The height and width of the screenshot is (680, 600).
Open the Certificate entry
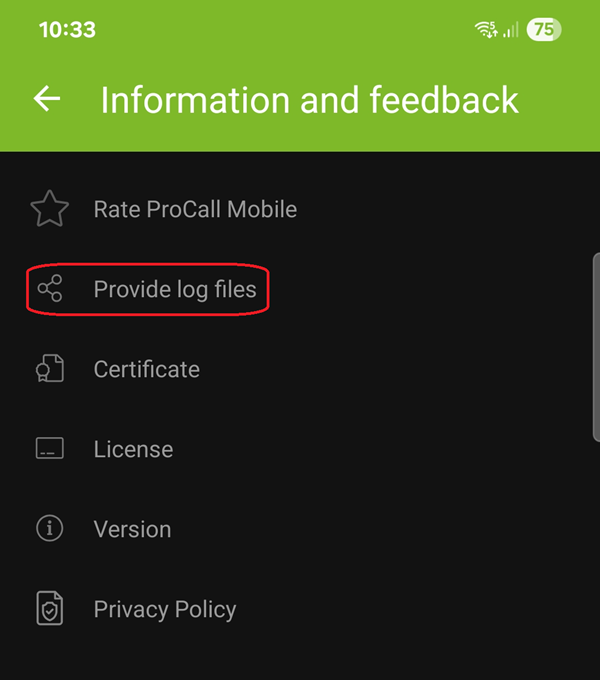[146, 369]
